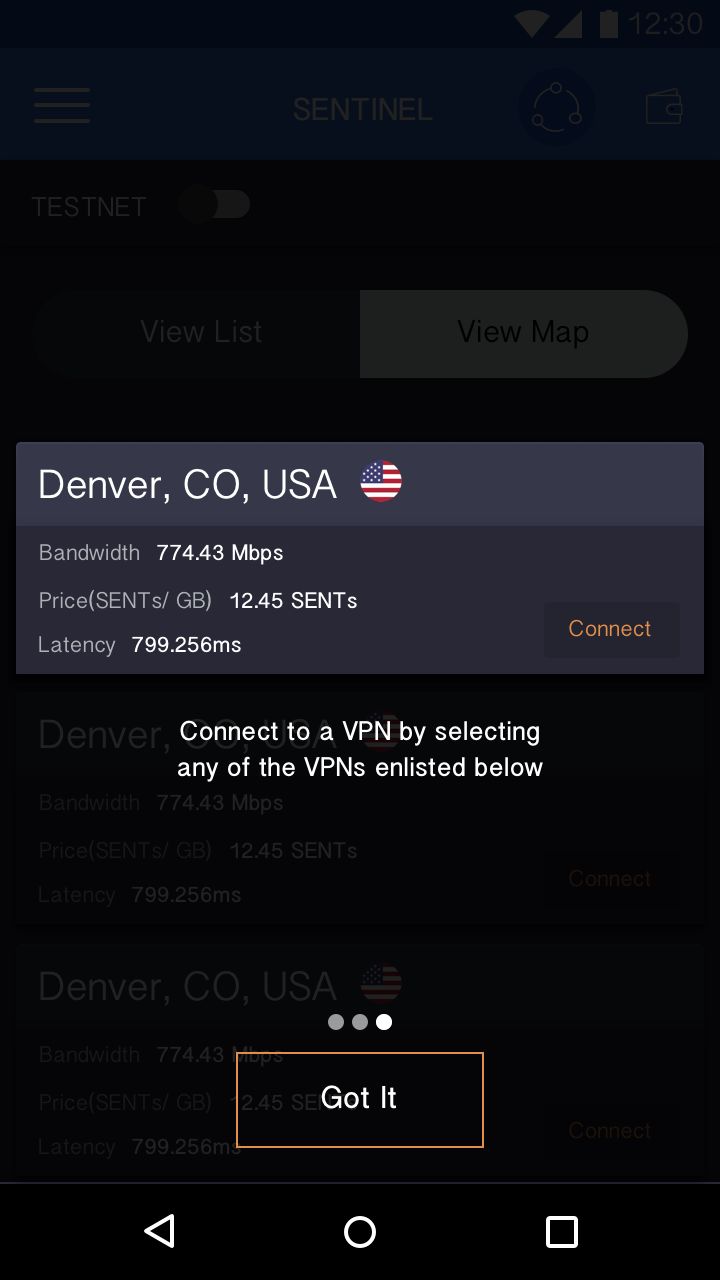This screenshot has width=720, height=1280.
Task: Open the hamburger drawer menu
Action: point(62,106)
